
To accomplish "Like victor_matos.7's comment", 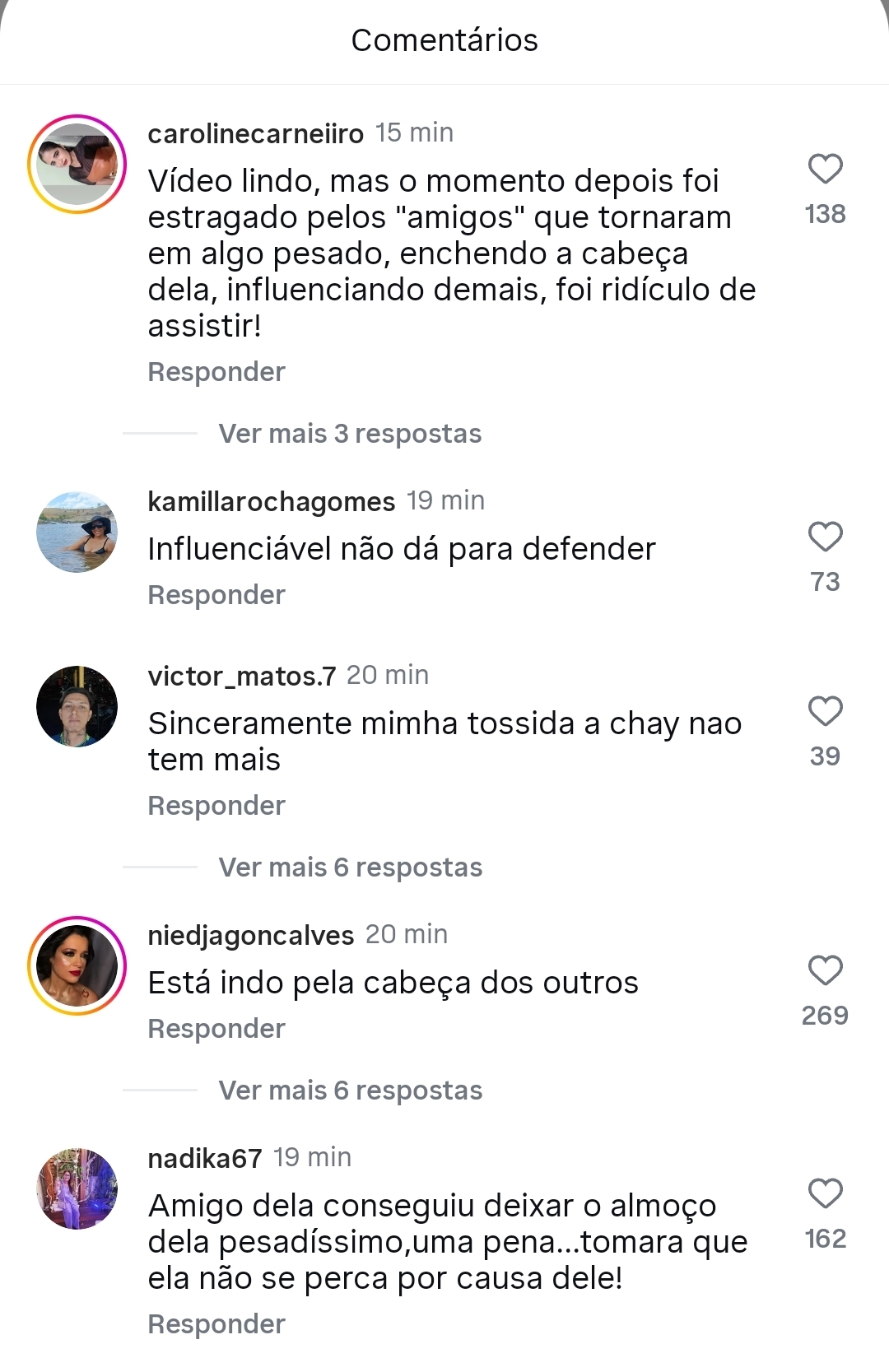I will point(825,711).
